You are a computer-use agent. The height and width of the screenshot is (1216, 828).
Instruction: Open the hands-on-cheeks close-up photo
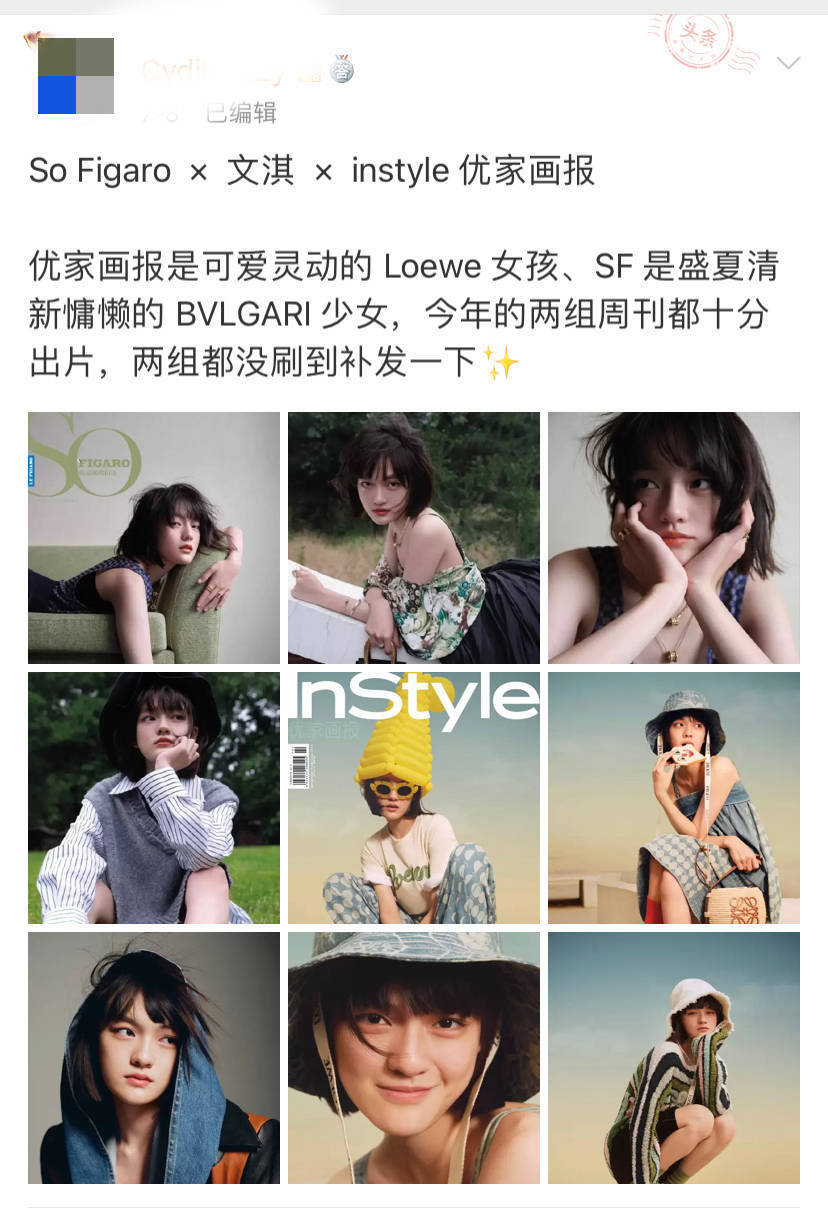(x=674, y=538)
